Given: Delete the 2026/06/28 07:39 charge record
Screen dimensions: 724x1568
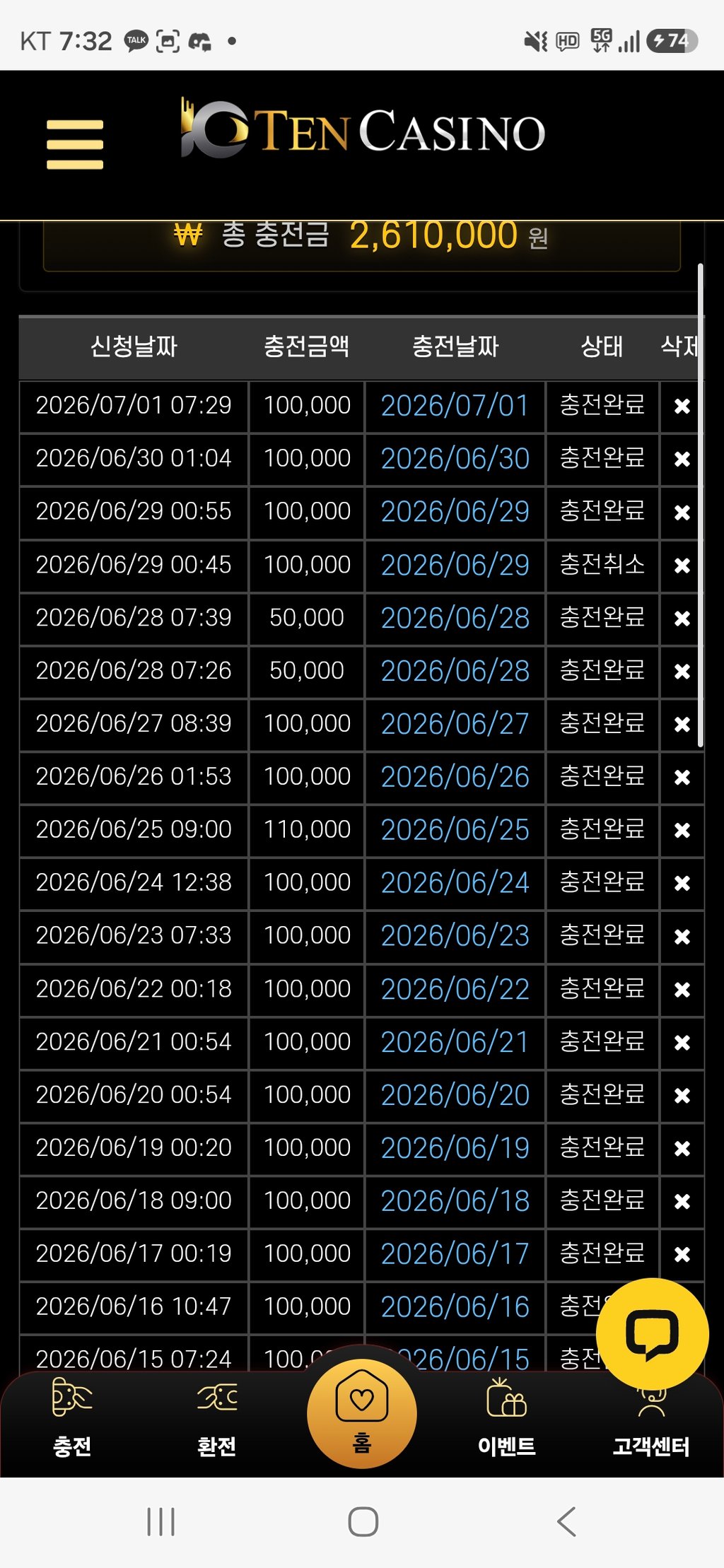Looking at the screenshot, I should (682, 618).
